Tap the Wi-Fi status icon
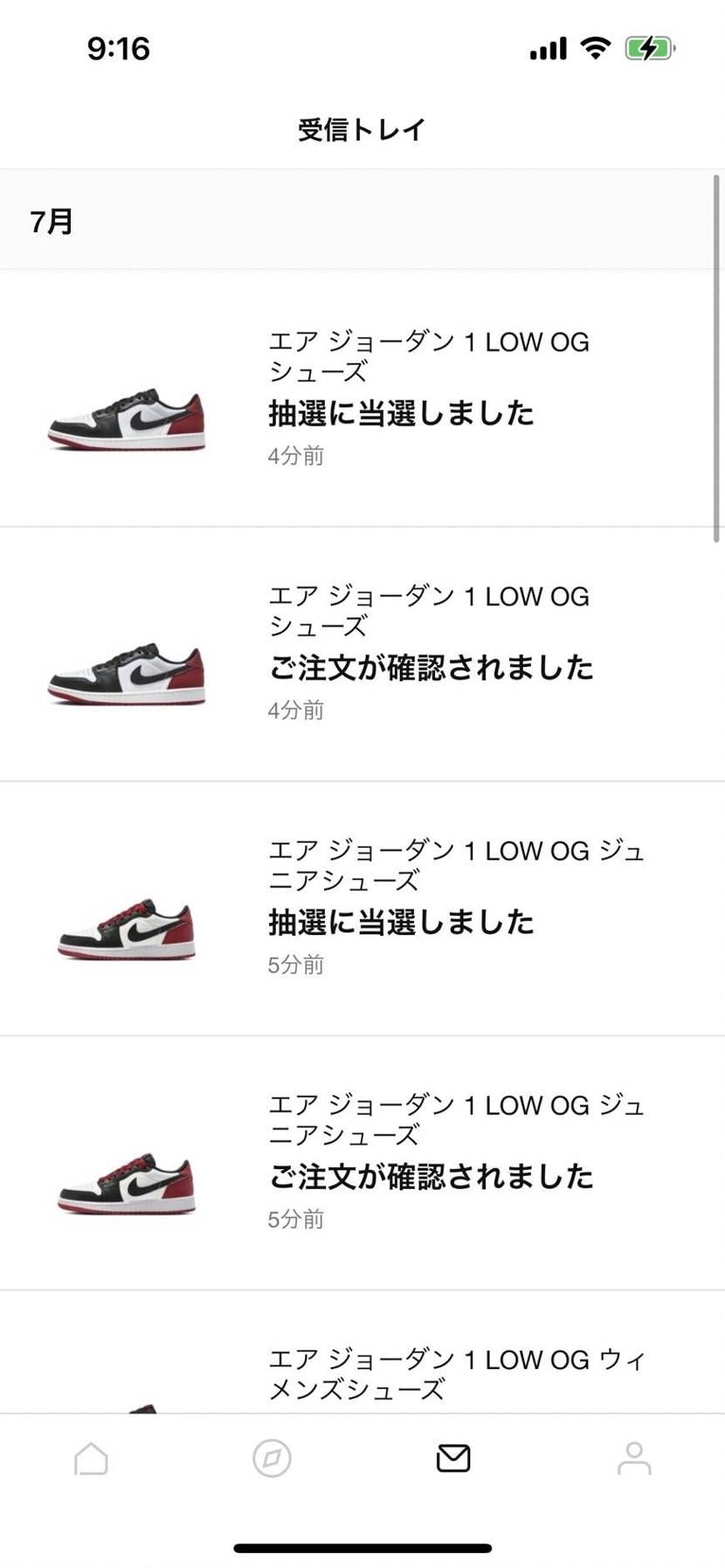The height and width of the screenshot is (1568, 725). point(595,48)
